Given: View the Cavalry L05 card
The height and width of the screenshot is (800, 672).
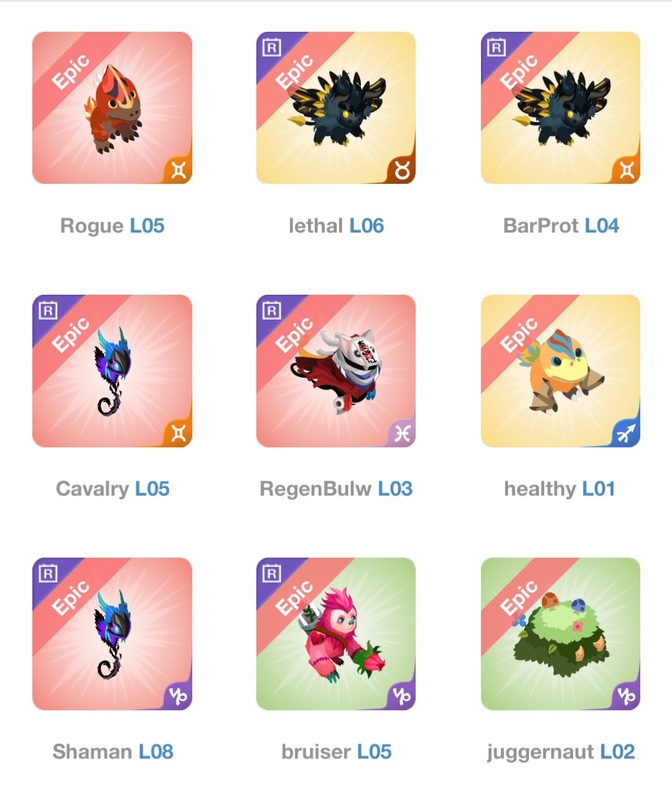Looking at the screenshot, I should tap(112, 371).
